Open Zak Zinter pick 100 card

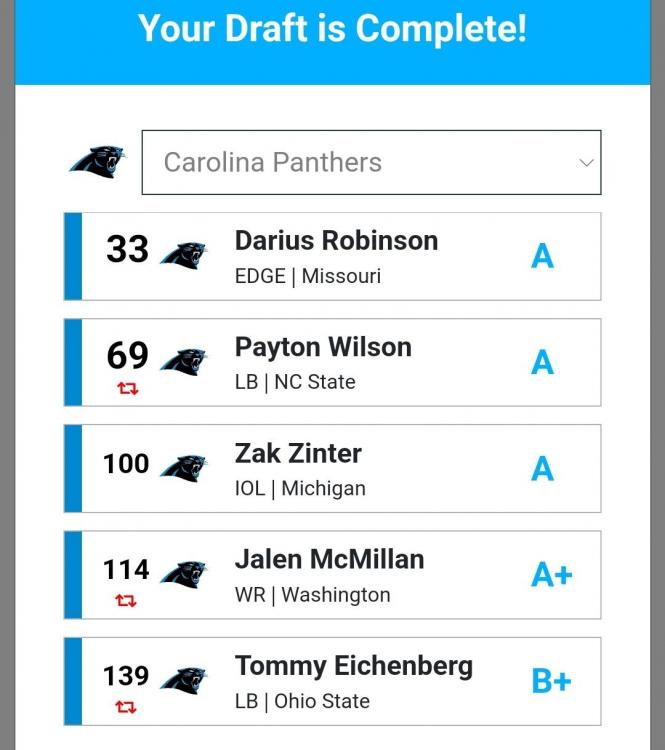click(x=336, y=468)
